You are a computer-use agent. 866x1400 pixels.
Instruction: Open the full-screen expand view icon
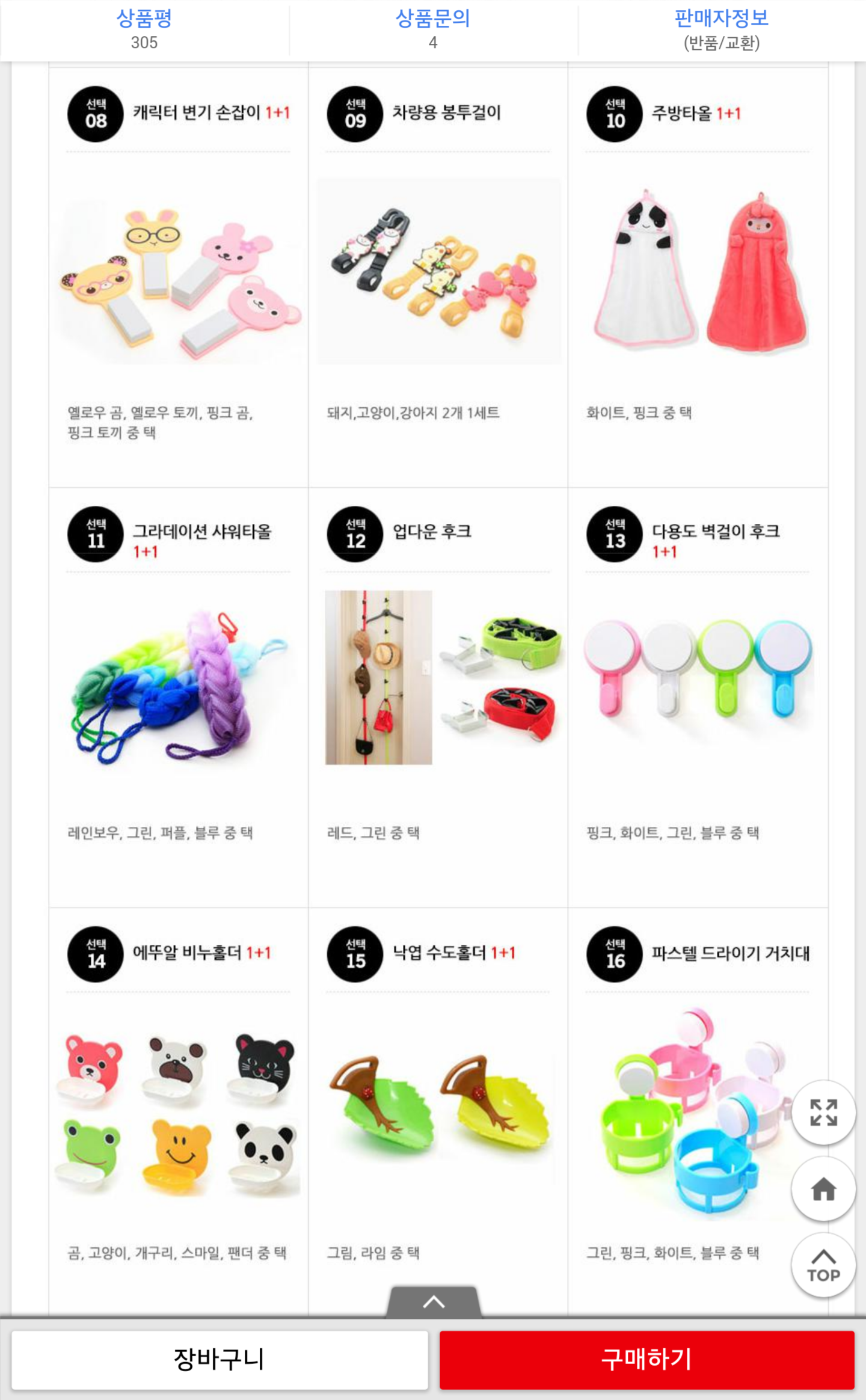pos(823,1113)
